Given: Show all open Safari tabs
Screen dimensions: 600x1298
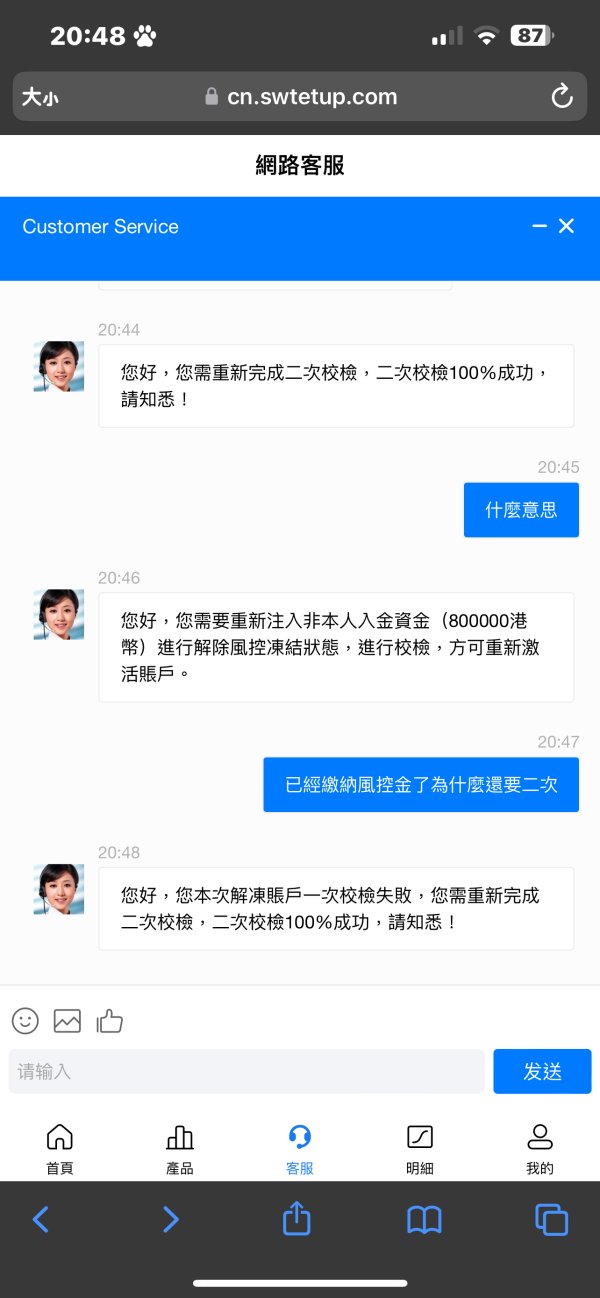Looking at the screenshot, I should point(551,1219).
